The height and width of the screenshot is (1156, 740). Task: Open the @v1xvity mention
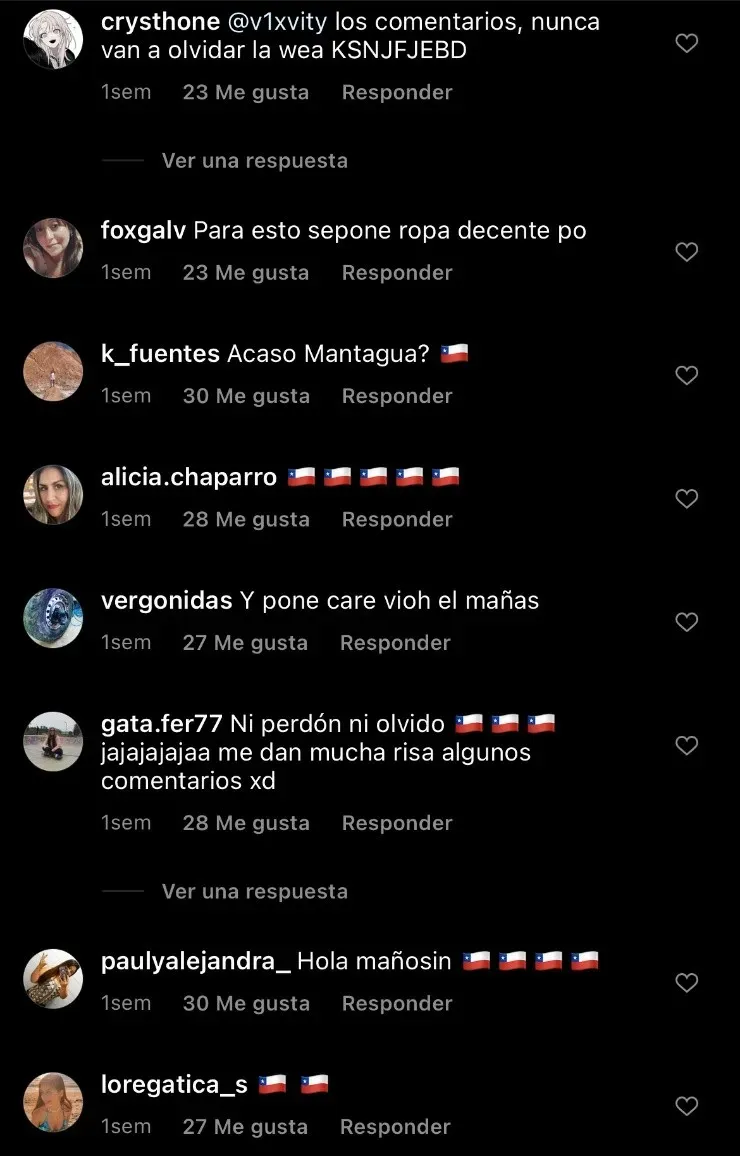coord(266,21)
